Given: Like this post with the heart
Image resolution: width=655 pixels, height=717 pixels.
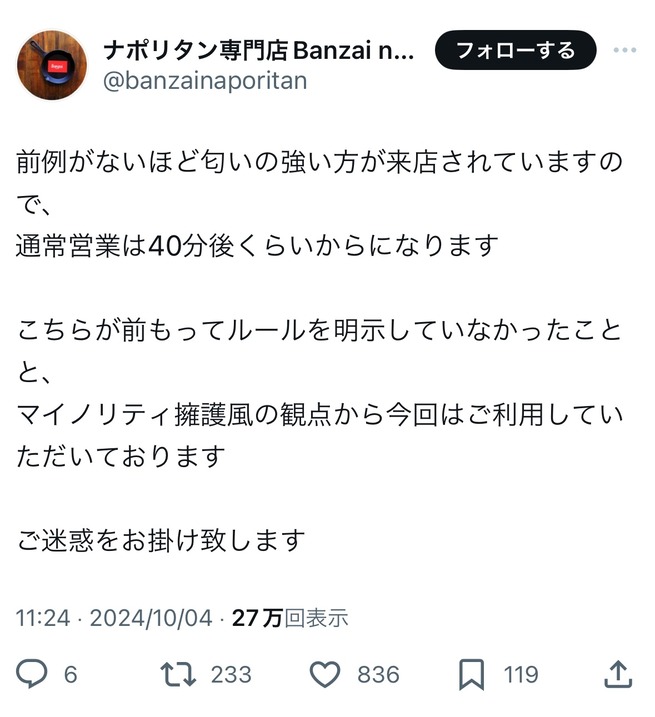Looking at the screenshot, I should 325,674.
